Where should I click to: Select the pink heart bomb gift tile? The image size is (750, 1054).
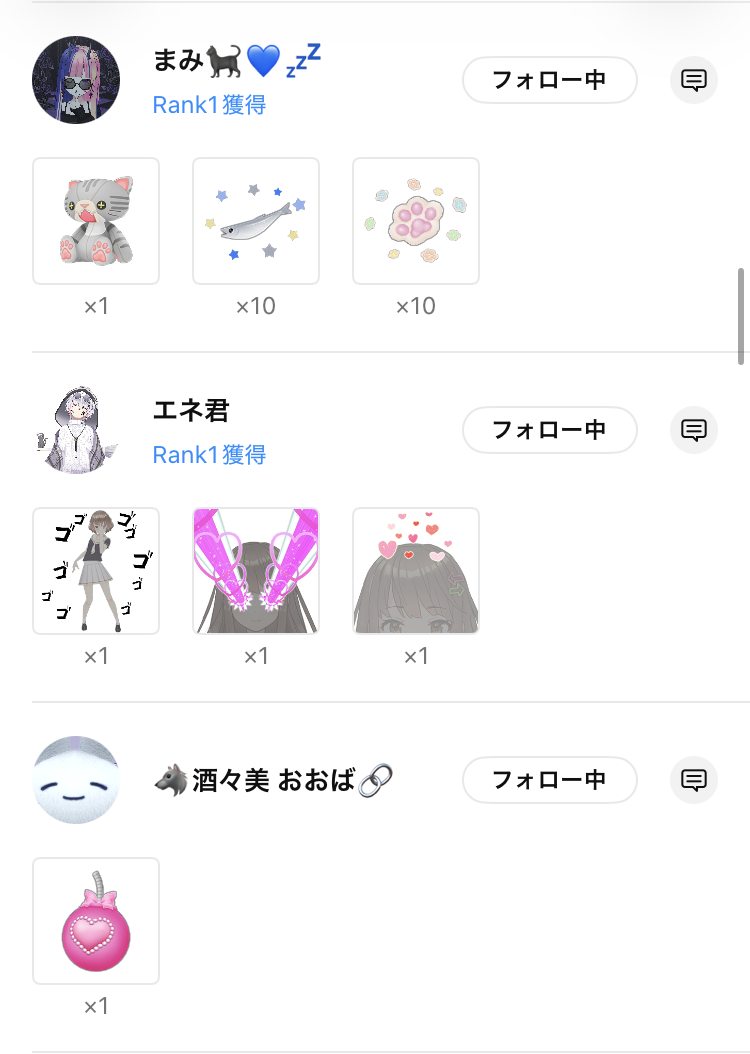click(x=96, y=921)
